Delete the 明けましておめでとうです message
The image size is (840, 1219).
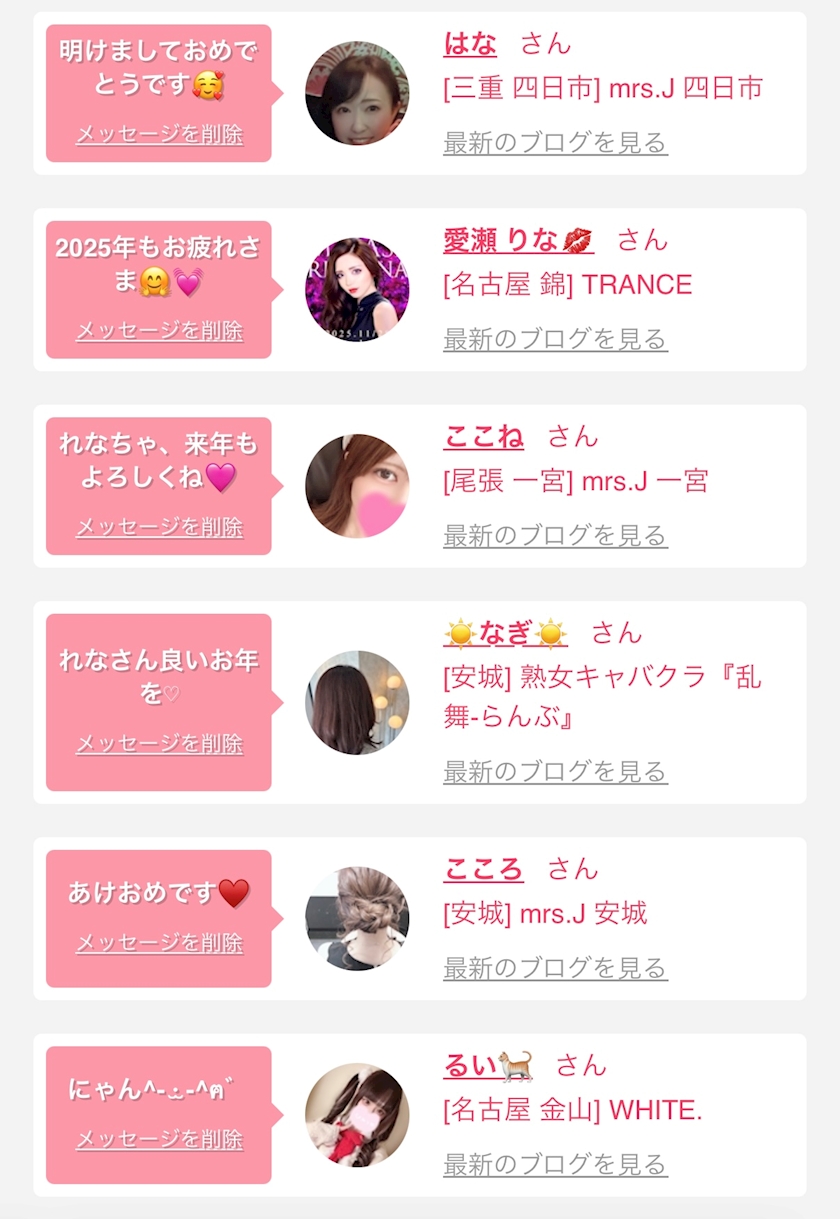click(159, 135)
